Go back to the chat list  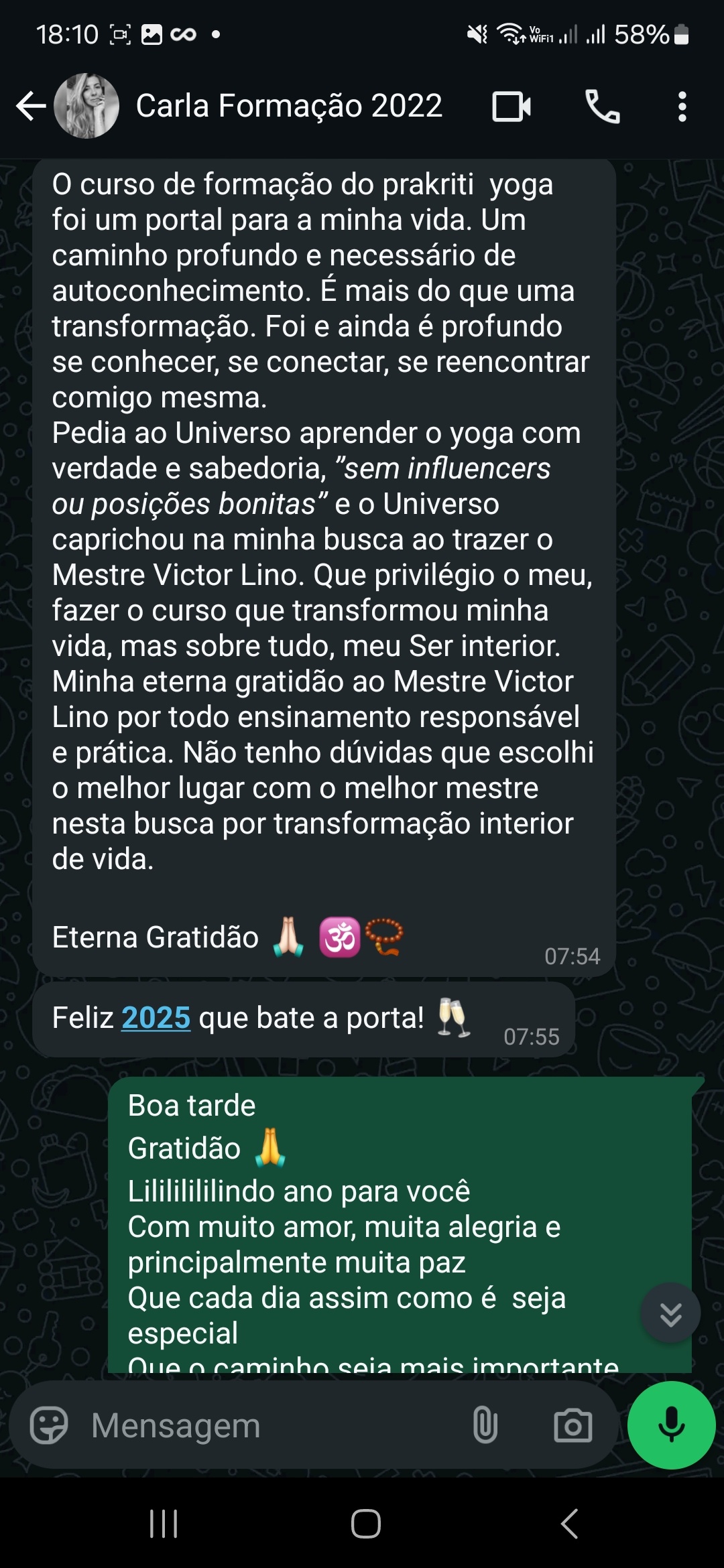pyautogui.click(x=30, y=106)
